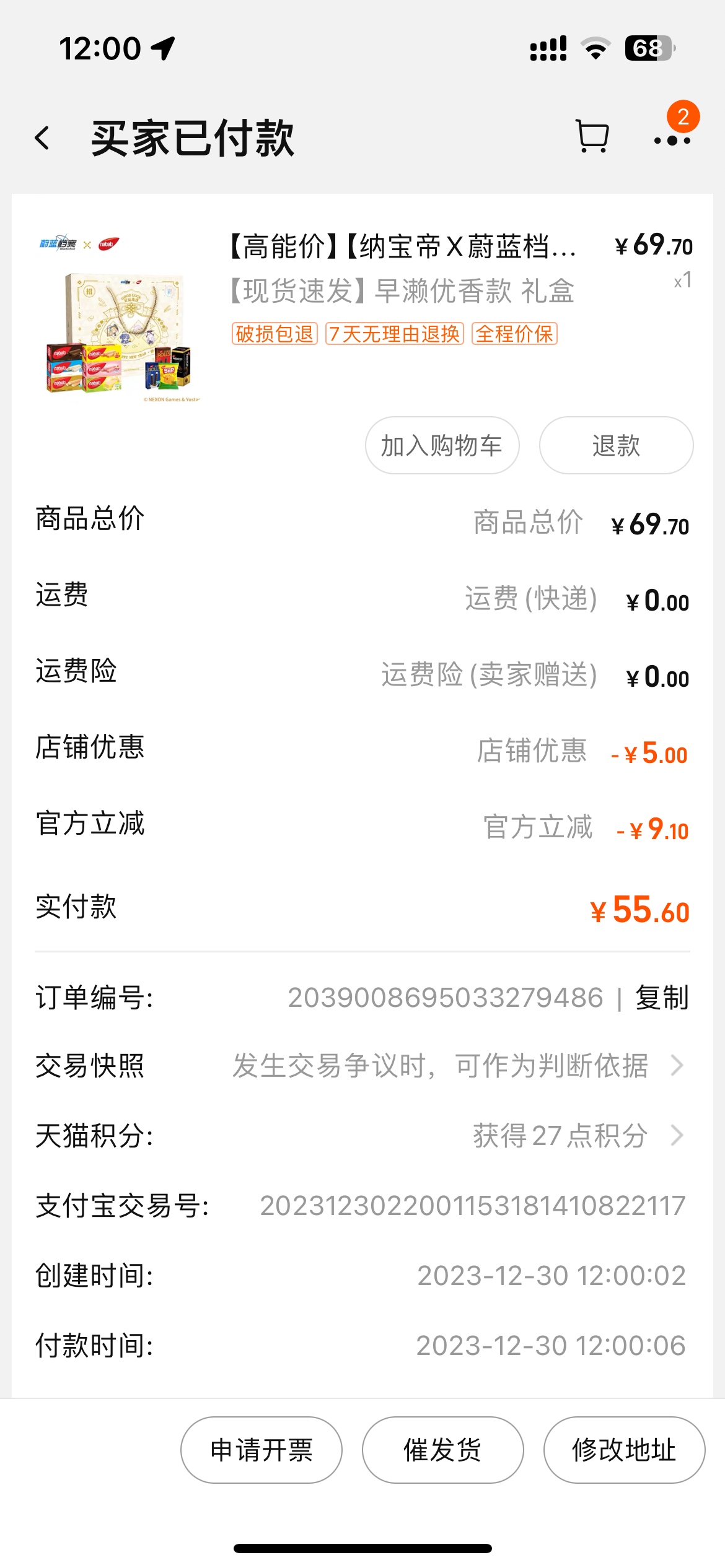
Task: Request a refund via 退款
Action: click(616, 445)
